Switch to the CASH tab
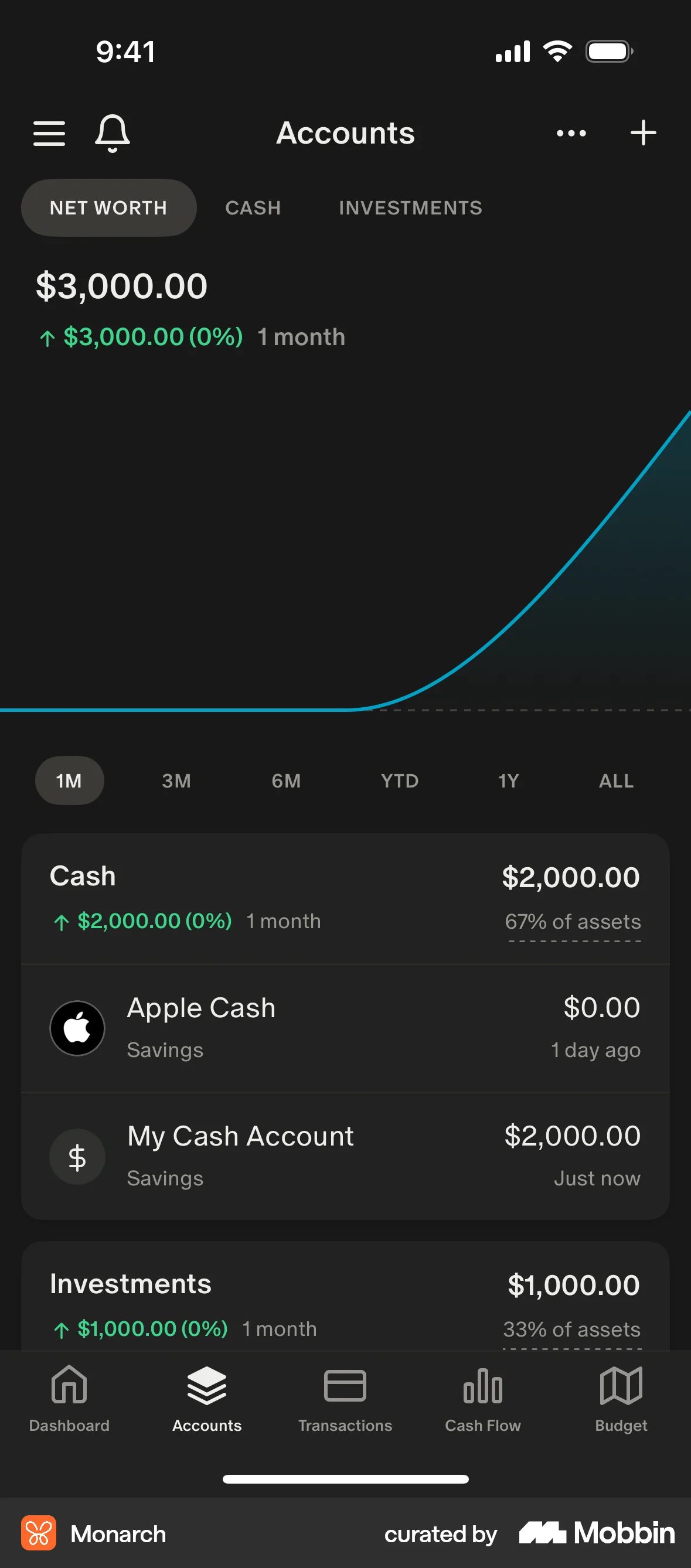This screenshot has width=691, height=1568. pyautogui.click(x=253, y=207)
